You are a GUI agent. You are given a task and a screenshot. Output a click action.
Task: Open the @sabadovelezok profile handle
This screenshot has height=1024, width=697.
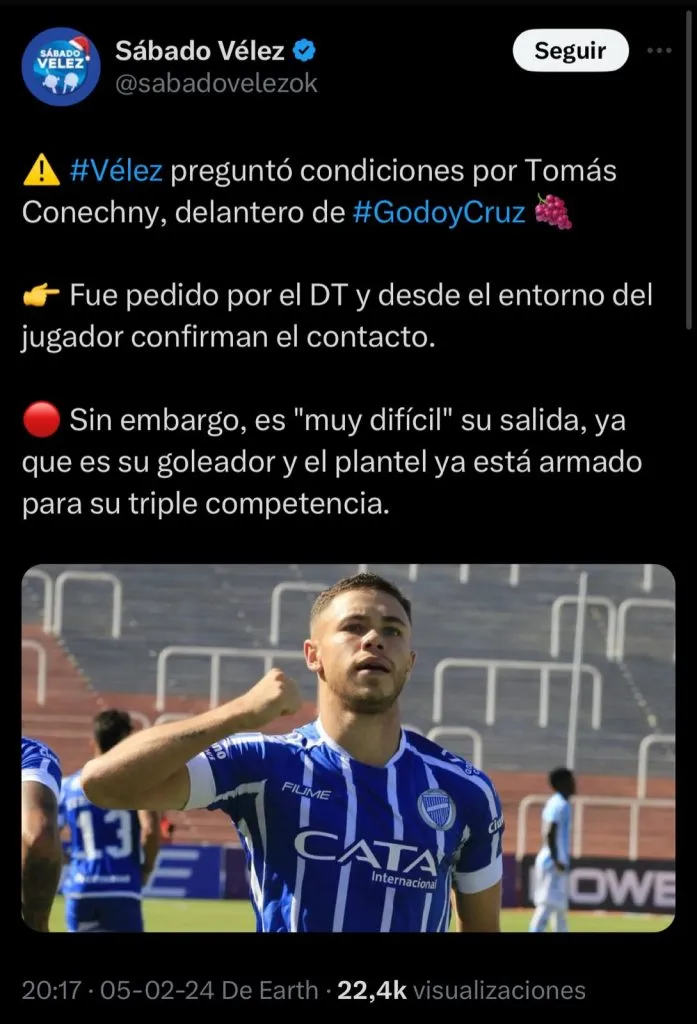coord(217,84)
